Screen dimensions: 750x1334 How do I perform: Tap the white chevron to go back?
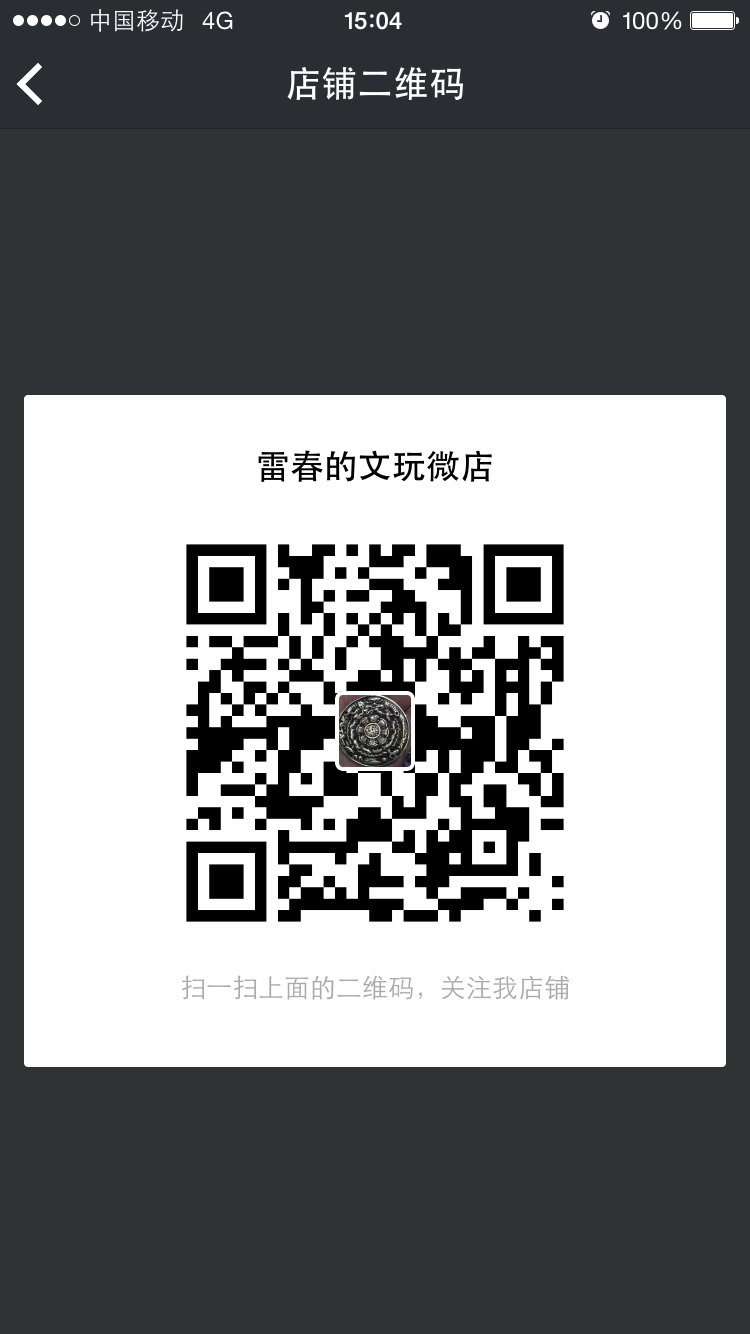point(29,84)
